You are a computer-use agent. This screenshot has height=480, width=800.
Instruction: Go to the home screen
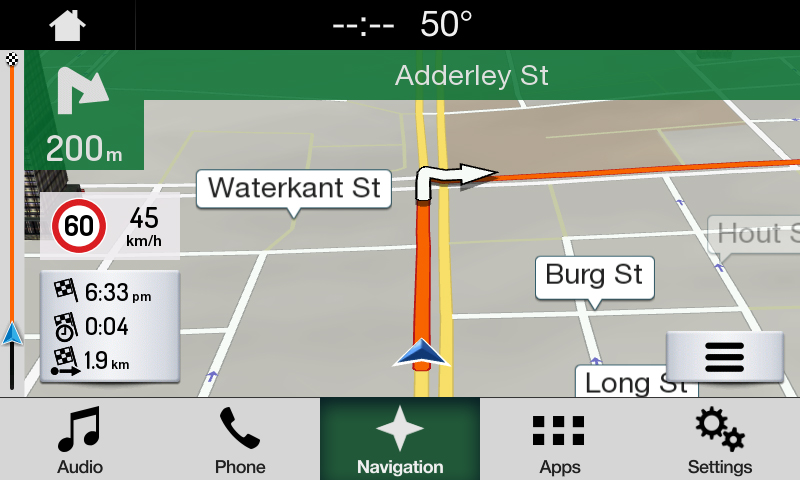tap(67, 25)
